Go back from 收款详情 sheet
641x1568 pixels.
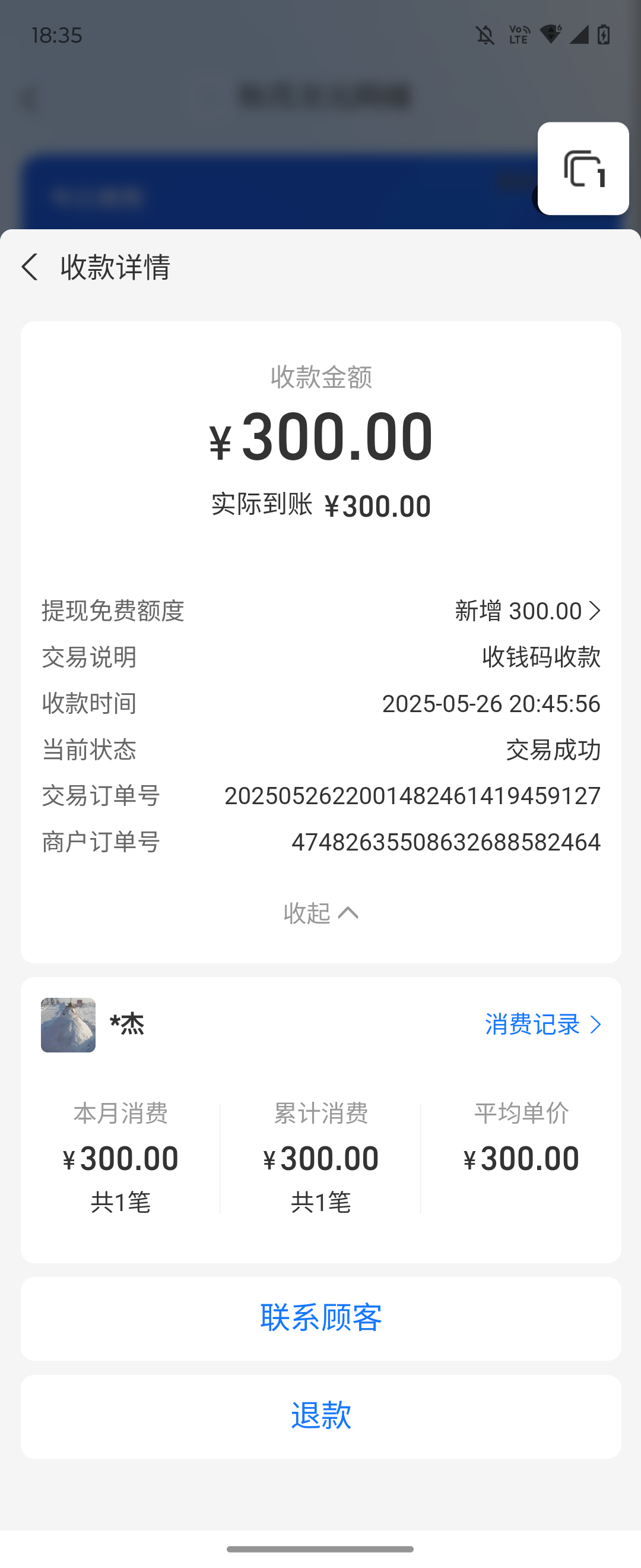click(x=30, y=267)
